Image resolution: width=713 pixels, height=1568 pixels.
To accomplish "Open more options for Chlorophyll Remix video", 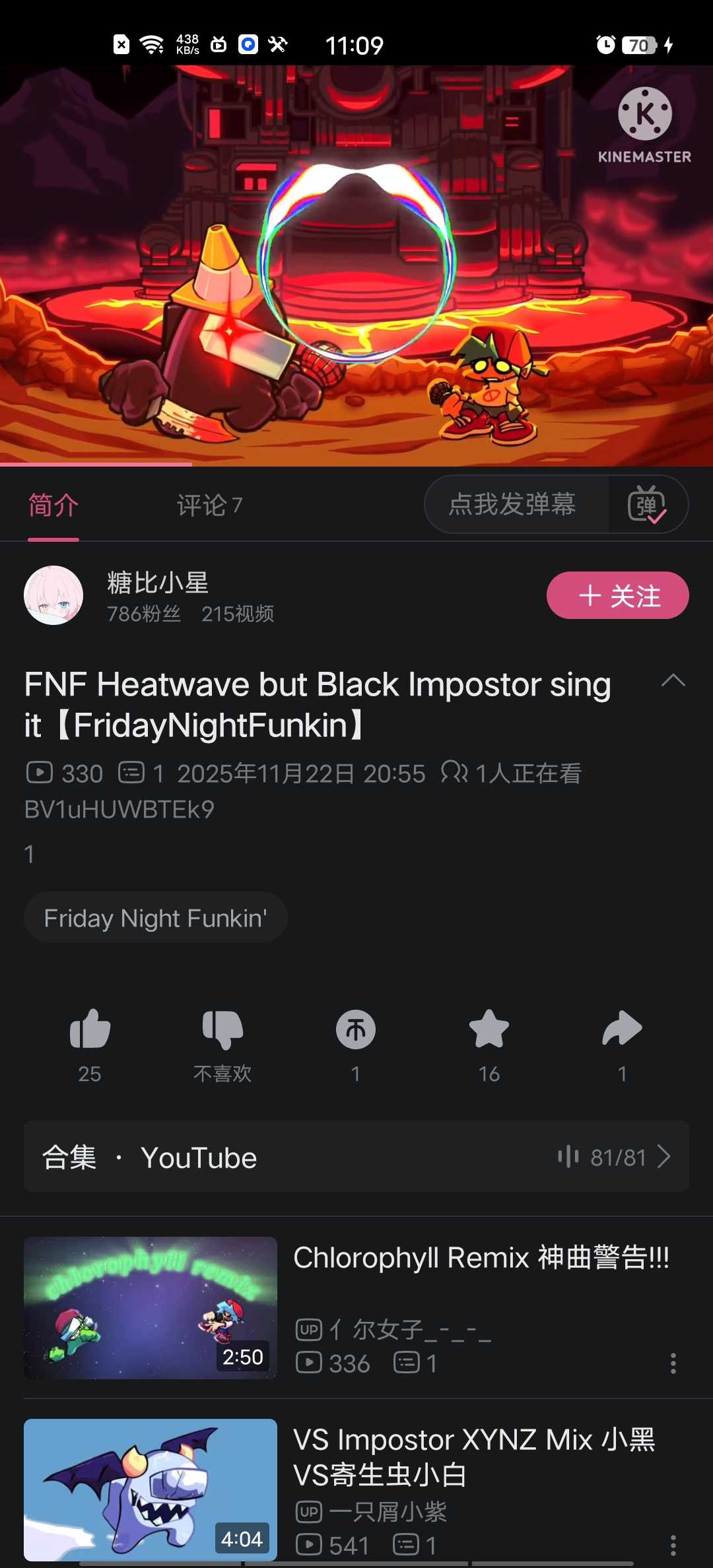I will [x=673, y=1363].
